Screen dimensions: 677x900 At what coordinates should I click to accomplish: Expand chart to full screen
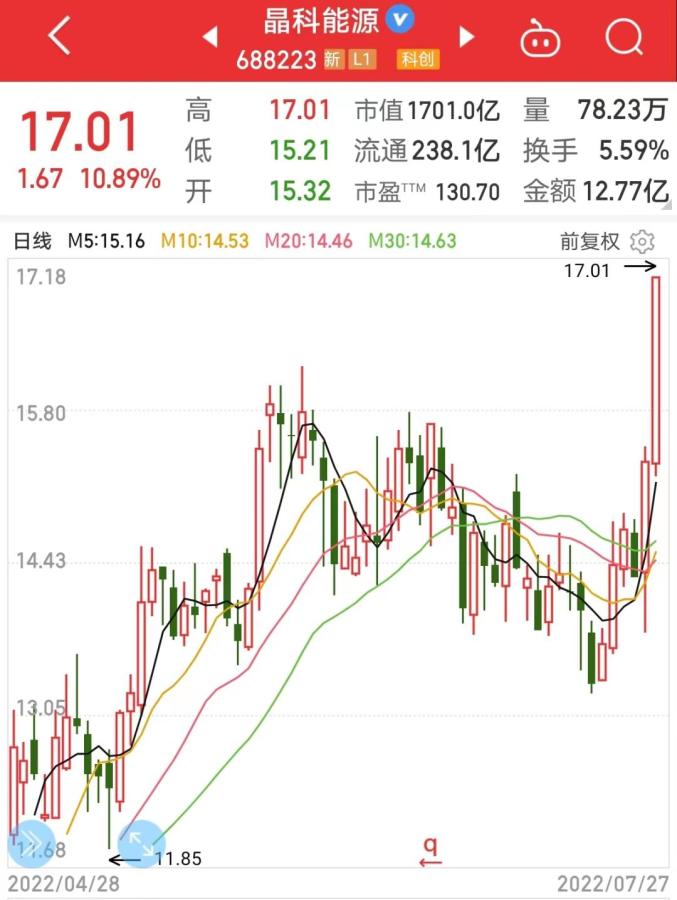pyautogui.click(x=140, y=843)
